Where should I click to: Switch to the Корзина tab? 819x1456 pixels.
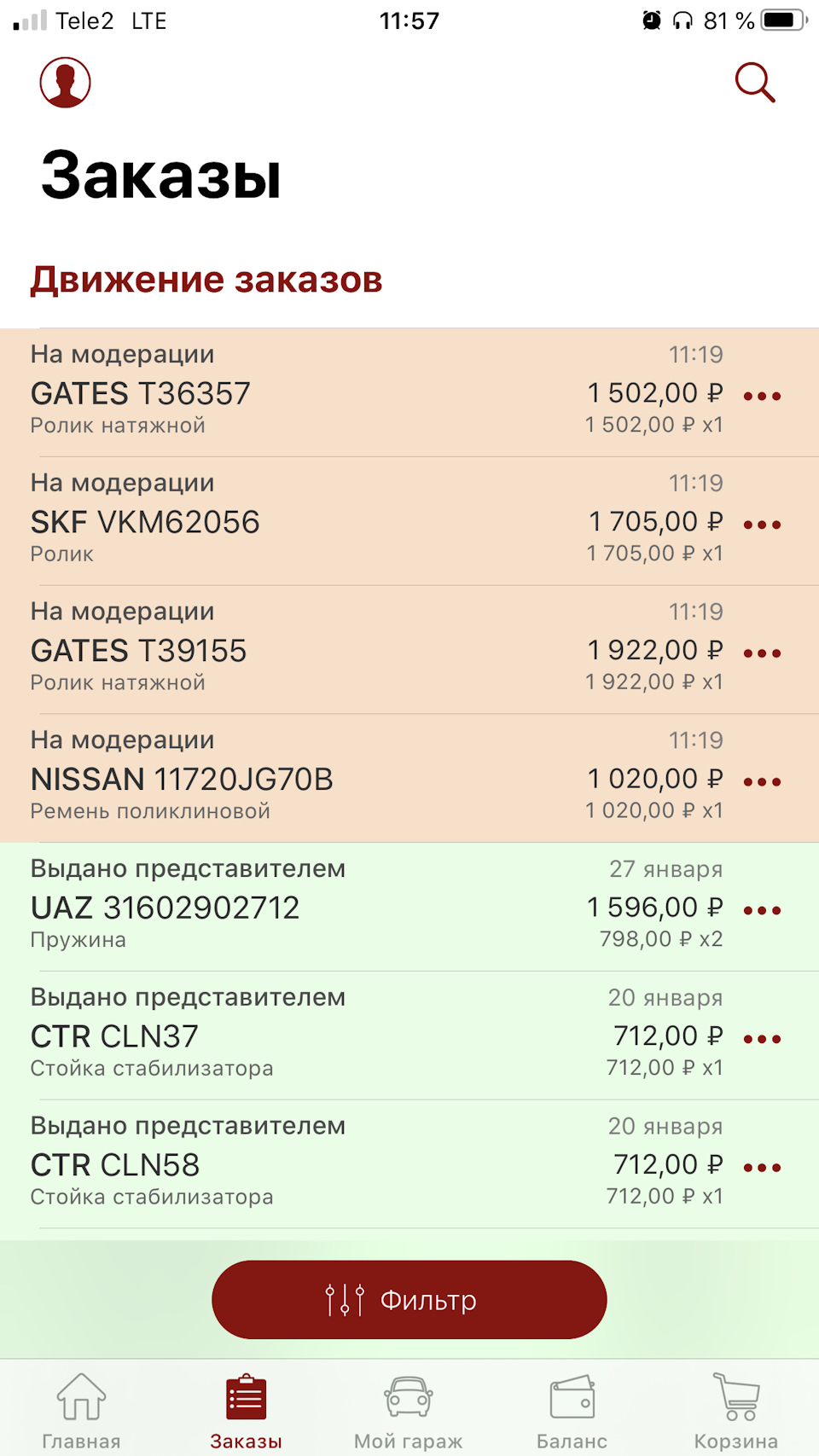pyautogui.click(x=735, y=1411)
